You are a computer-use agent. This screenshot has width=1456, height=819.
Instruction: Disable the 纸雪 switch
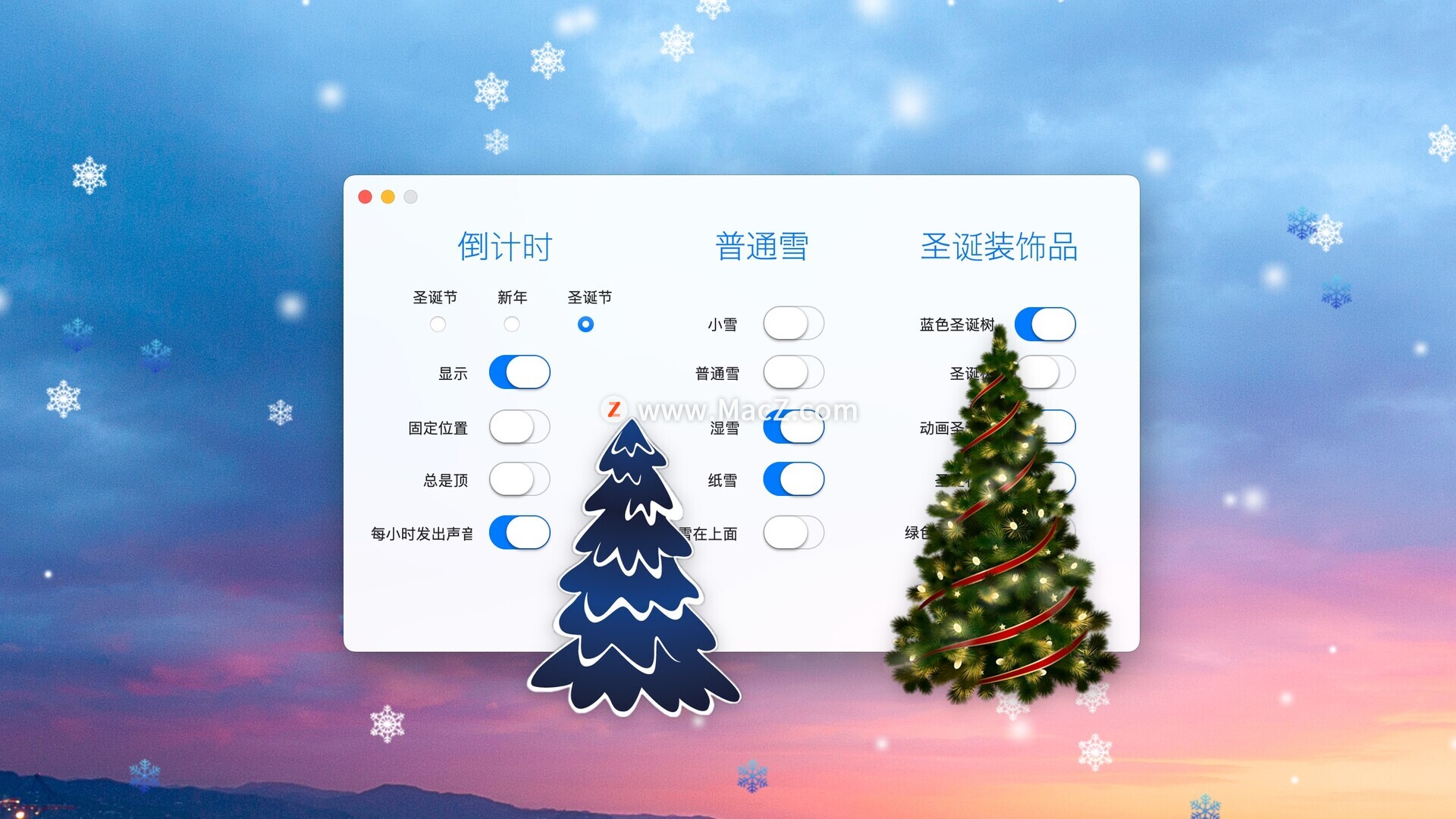[793, 479]
